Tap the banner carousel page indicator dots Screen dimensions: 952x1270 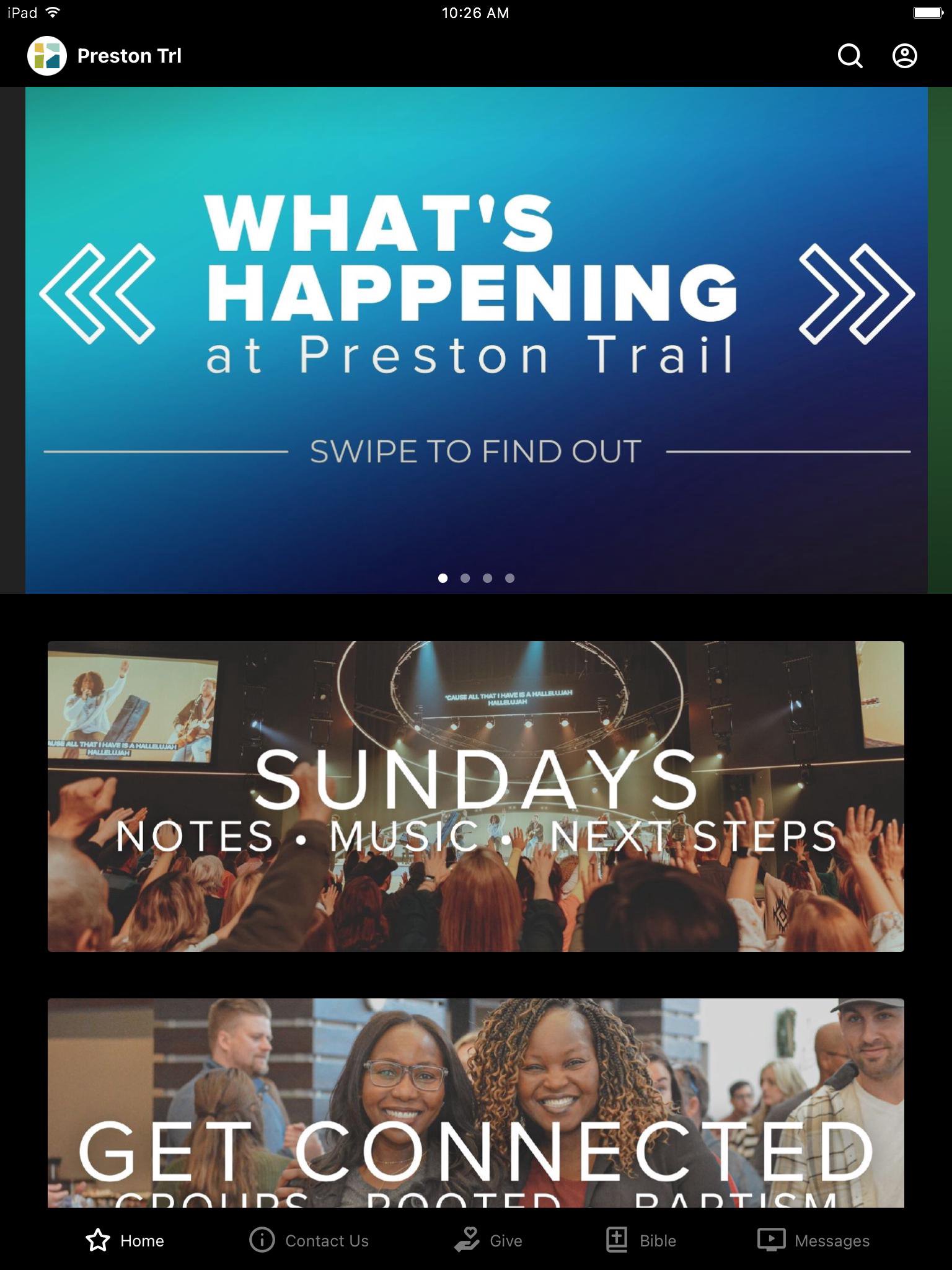[476, 578]
